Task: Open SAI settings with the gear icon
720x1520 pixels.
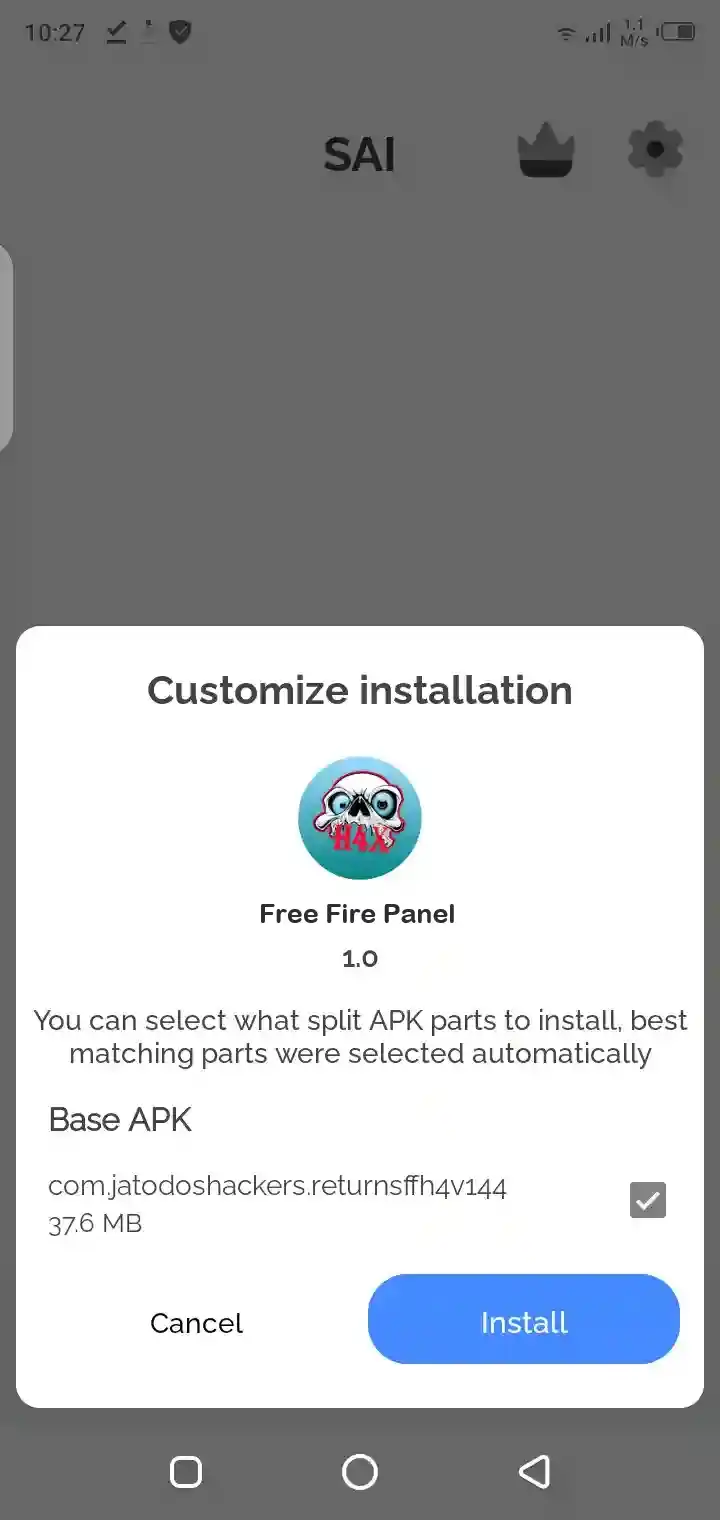Action: pos(655,150)
